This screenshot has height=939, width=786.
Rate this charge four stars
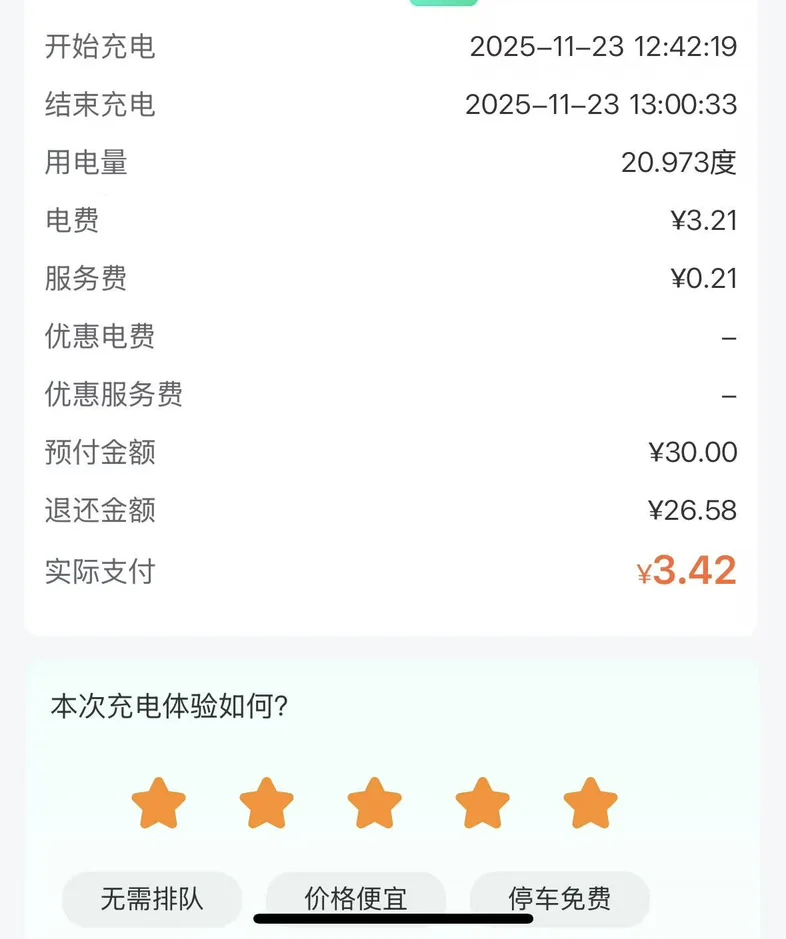(x=483, y=803)
